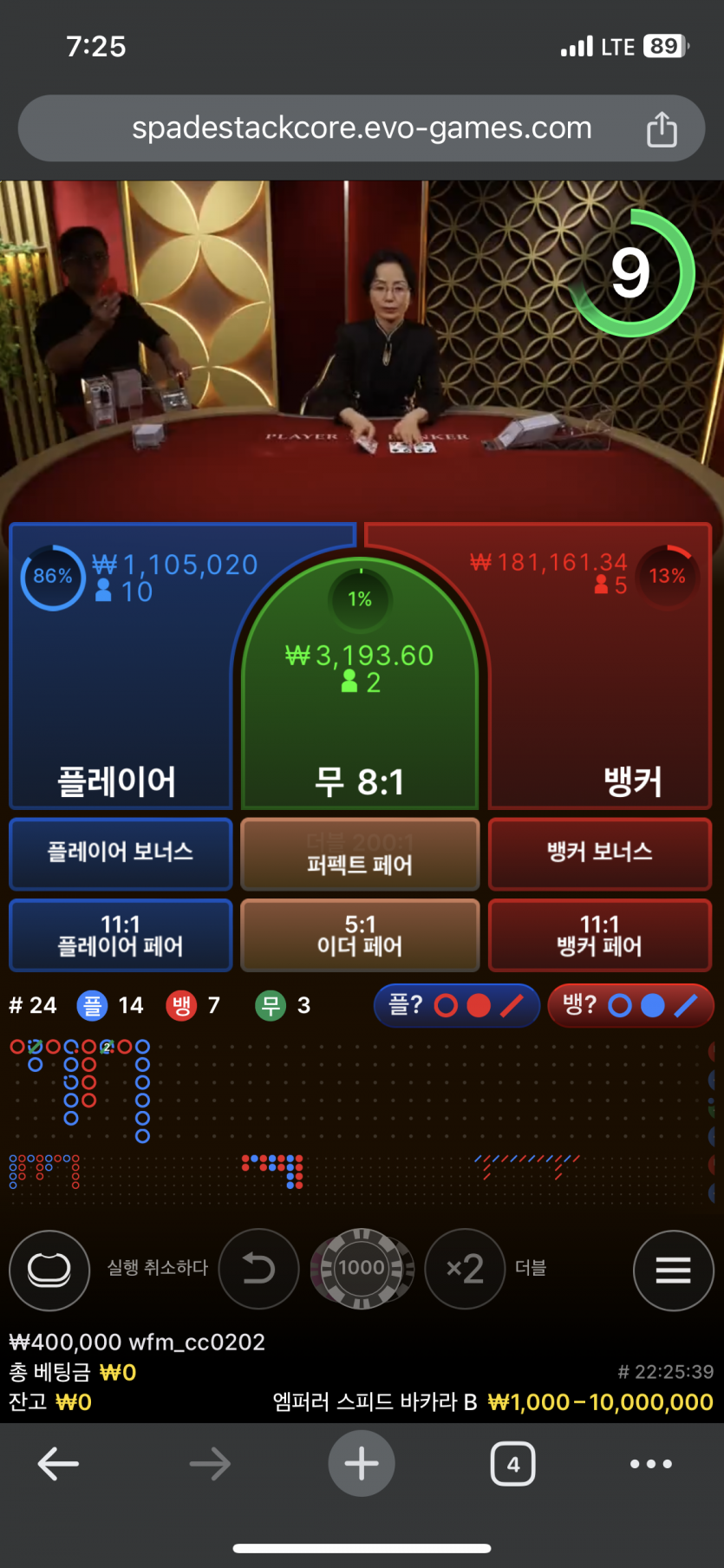The width and height of the screenshot is (724, 1568).
Task: Select the 뱅커 보너스 side bet
Action: coord(600,853)
